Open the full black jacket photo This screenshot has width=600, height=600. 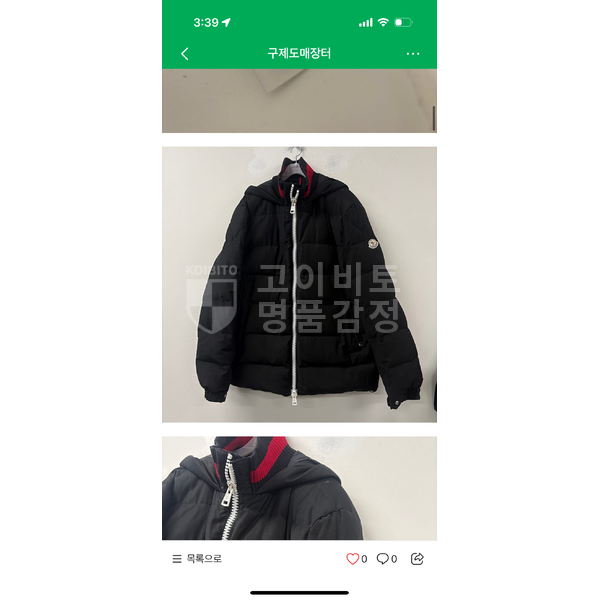299,285
